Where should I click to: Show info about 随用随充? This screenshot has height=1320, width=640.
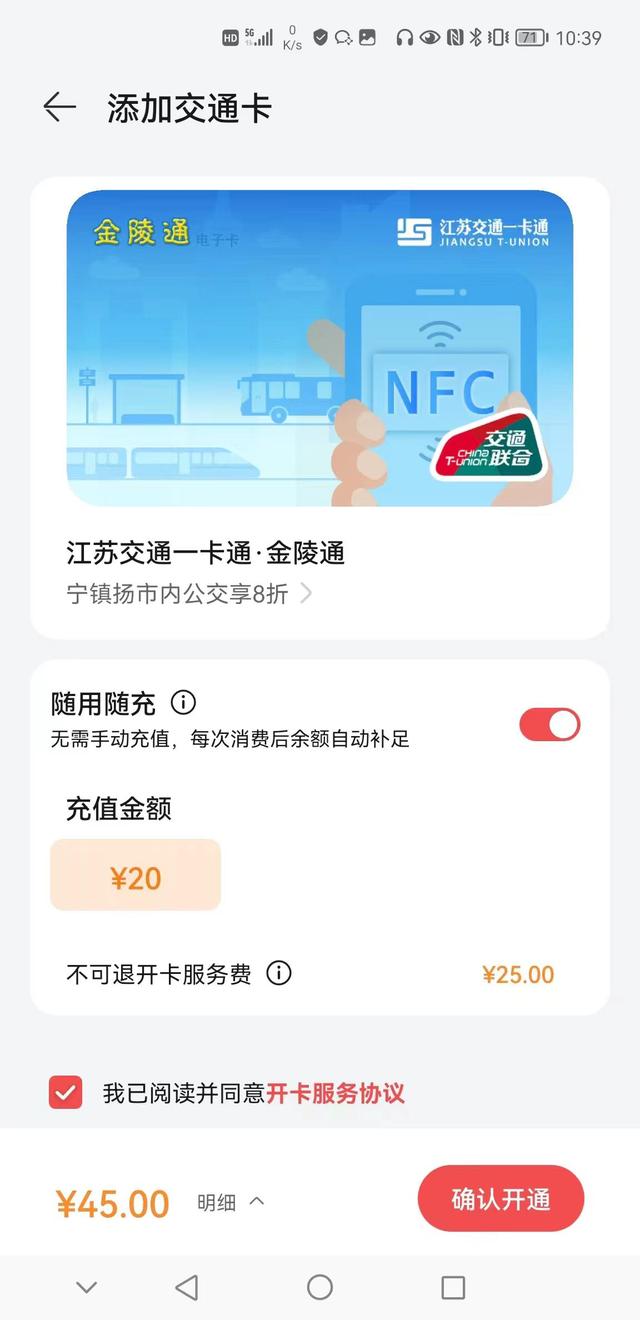183,702
